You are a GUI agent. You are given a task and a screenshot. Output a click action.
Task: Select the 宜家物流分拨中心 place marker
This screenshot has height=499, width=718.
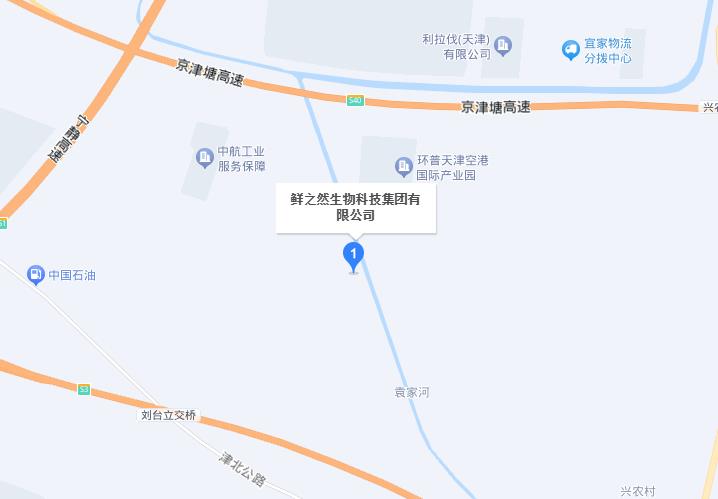click(570, 49)
